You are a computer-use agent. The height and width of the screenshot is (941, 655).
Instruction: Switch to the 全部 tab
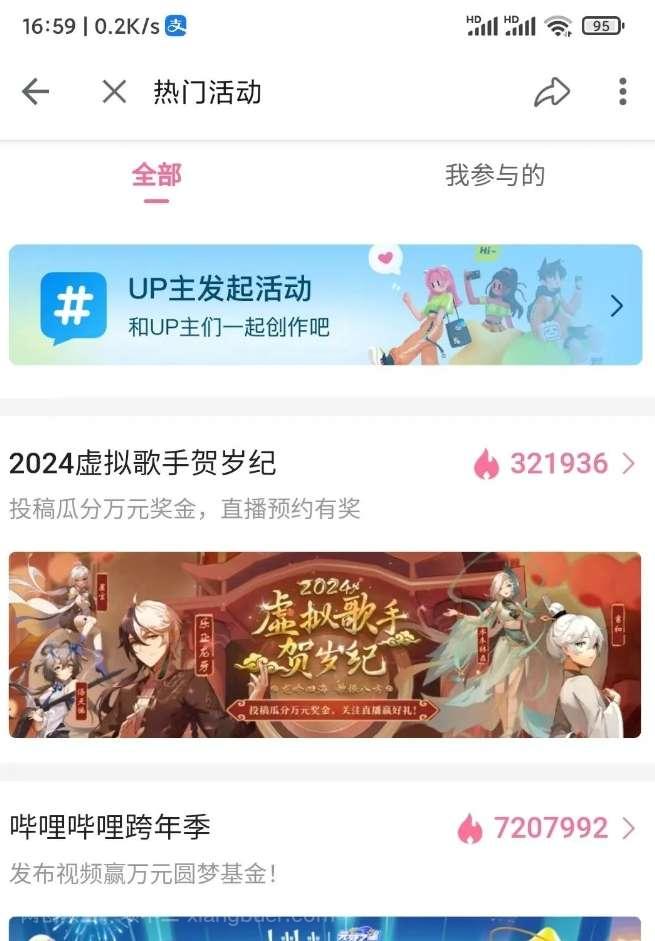pyautogui.click(x=157, y=176)
